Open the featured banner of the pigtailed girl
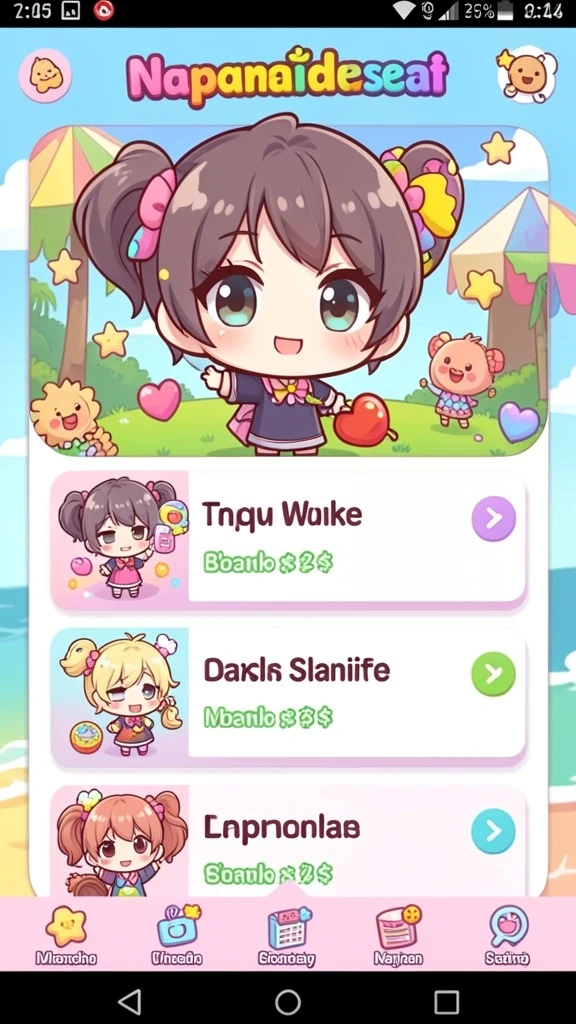The image size is (576, 1024). point(288,291)
